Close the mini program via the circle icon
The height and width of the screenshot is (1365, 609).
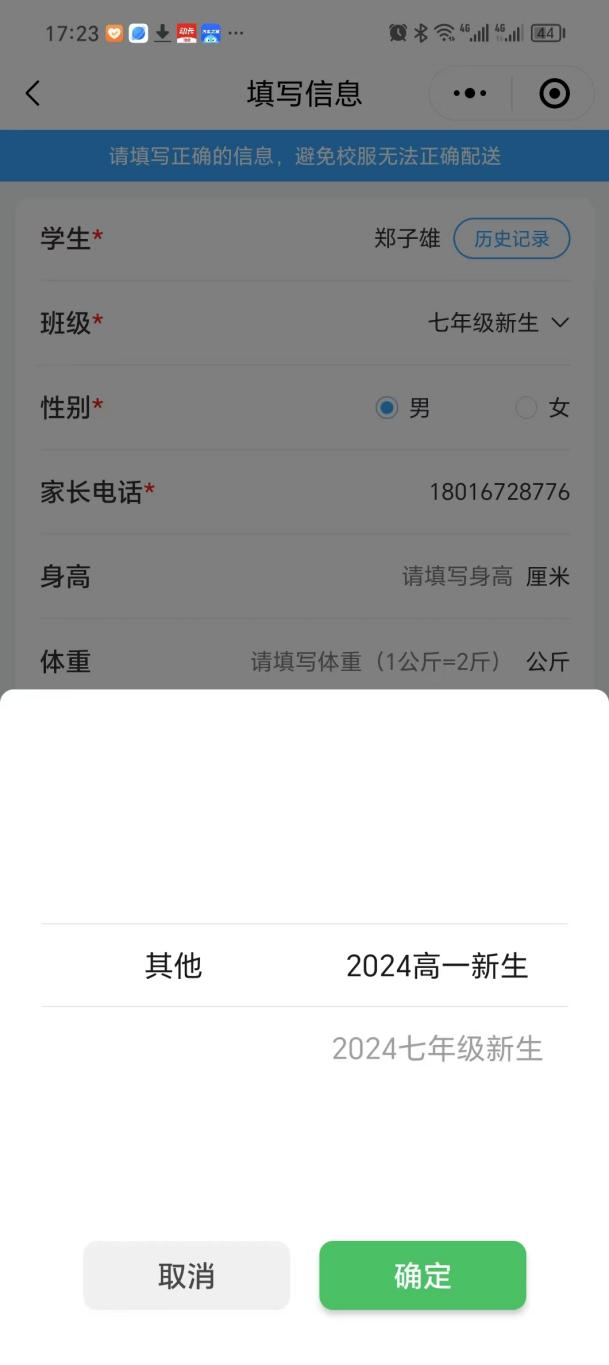[x=553, y=94]
